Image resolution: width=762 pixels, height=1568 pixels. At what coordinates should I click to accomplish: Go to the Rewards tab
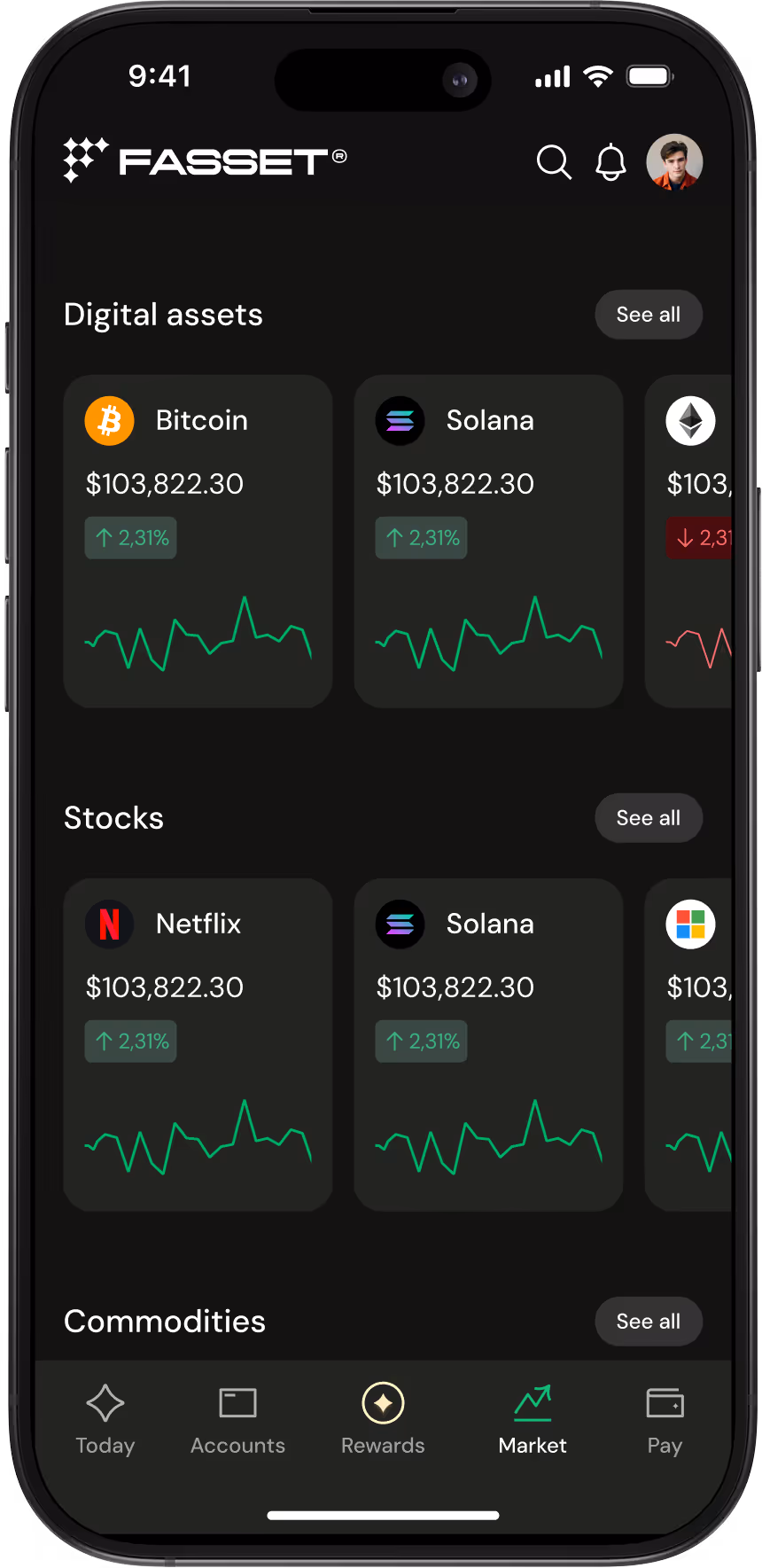pos(383,1420)
